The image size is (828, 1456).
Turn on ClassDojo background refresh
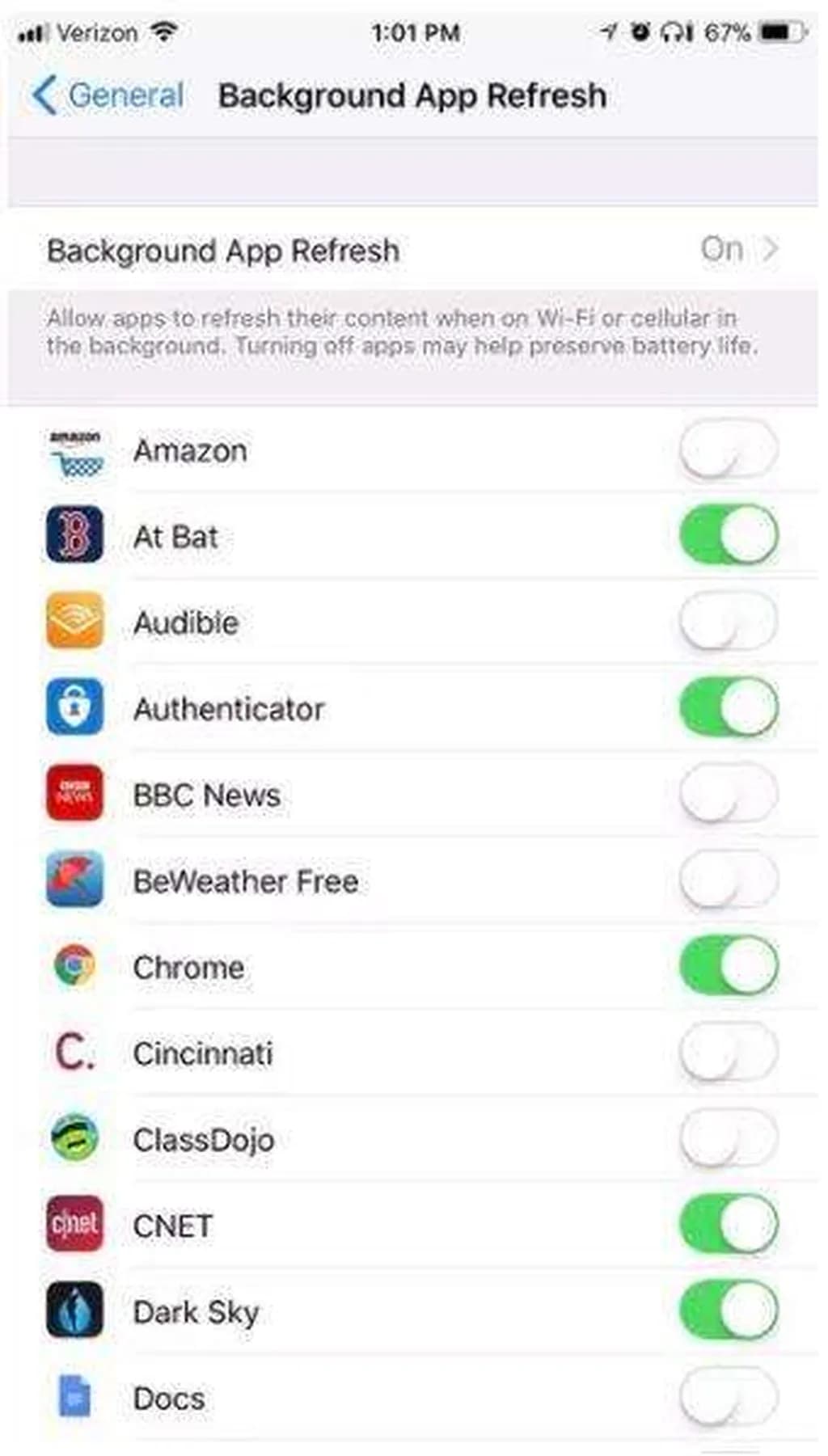click(728, 1138)
